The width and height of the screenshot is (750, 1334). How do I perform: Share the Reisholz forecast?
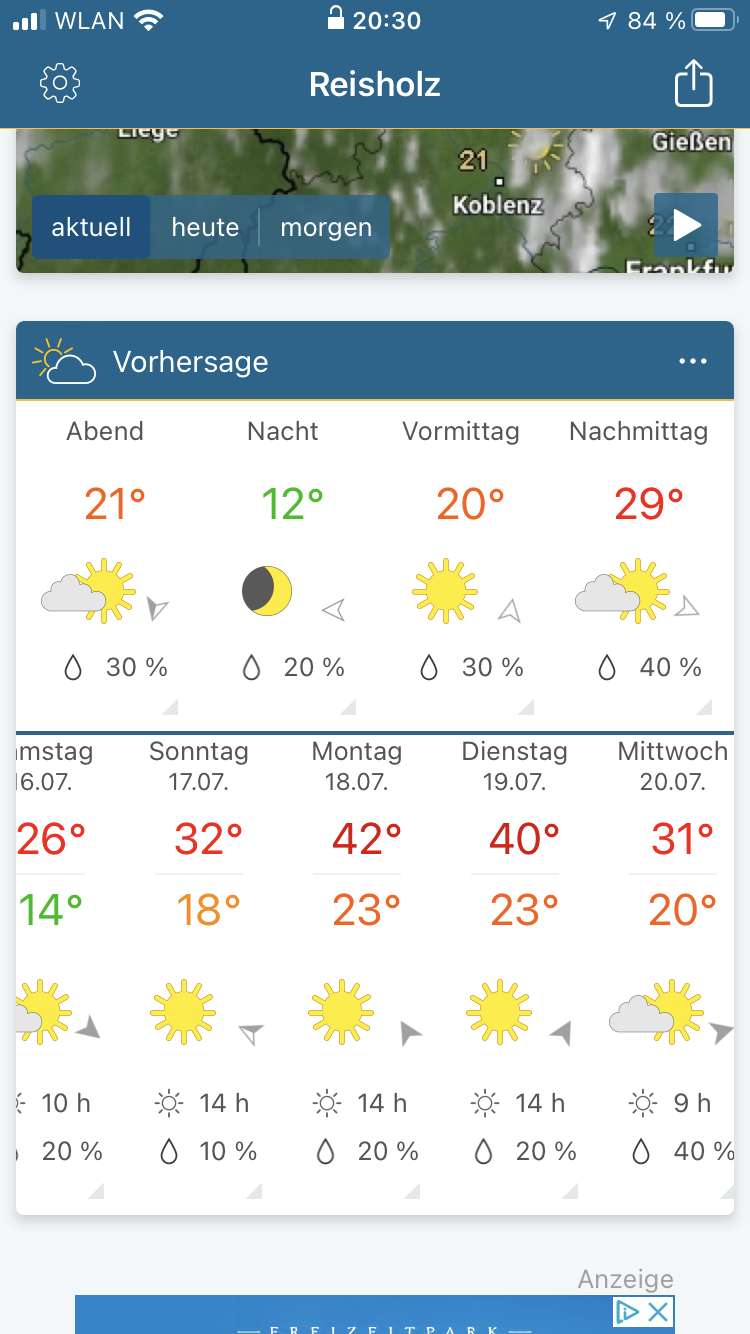click(x=693, y=84)
